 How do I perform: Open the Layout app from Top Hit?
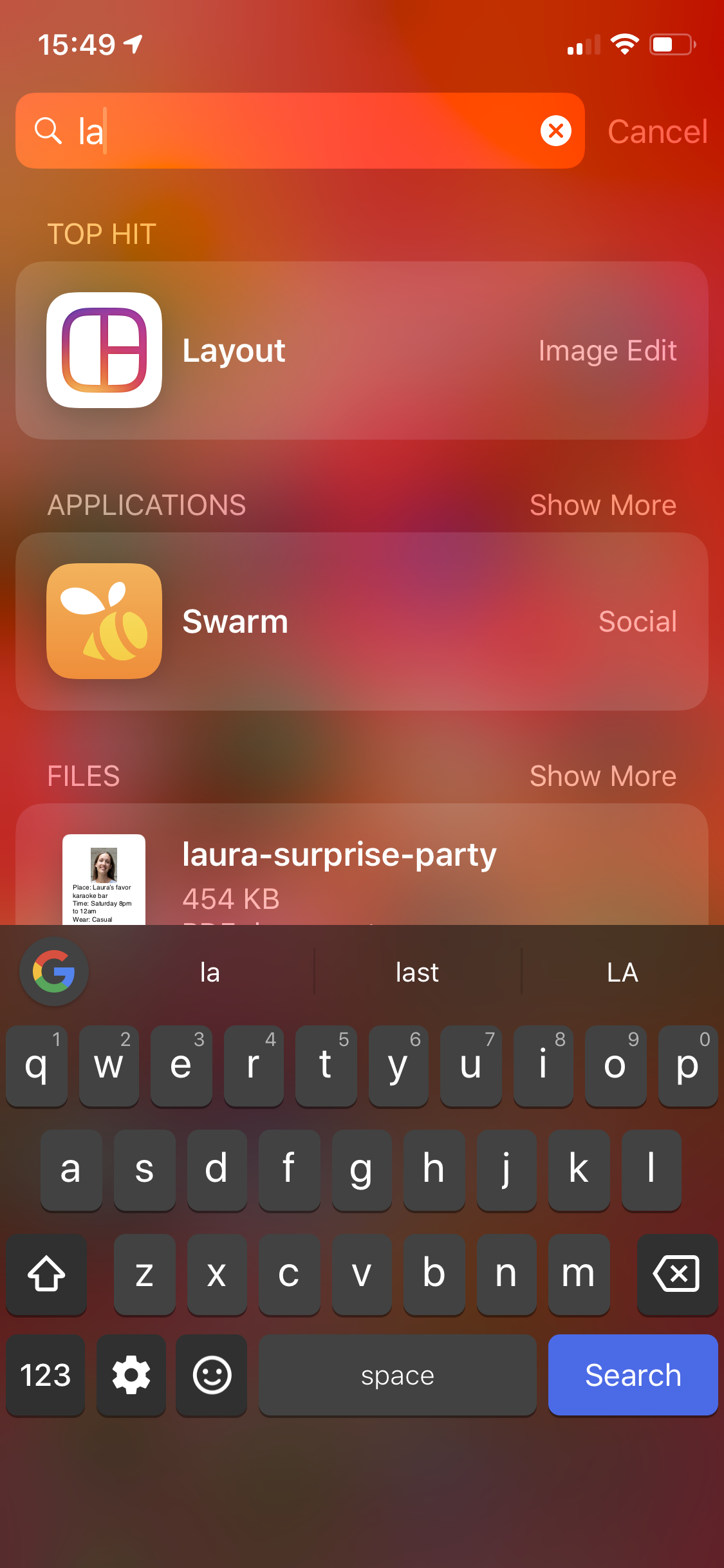362,350
